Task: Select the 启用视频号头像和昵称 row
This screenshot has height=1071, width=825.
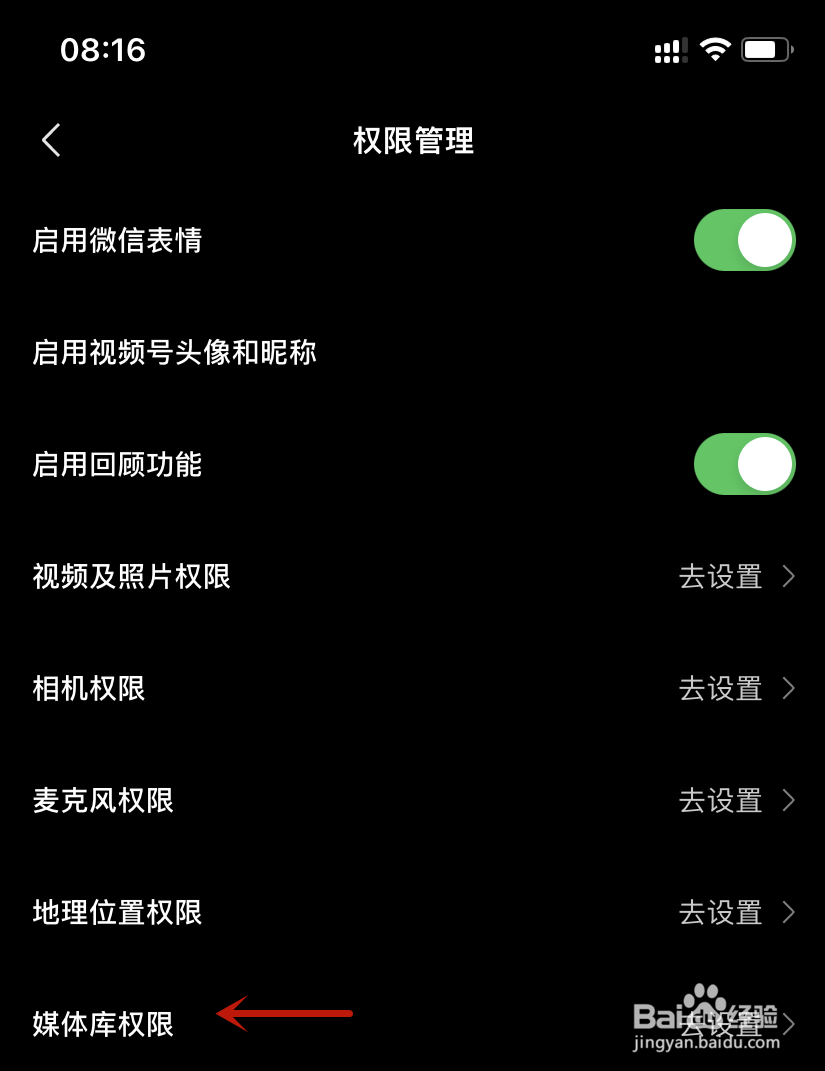Action: tap(175, 352)
